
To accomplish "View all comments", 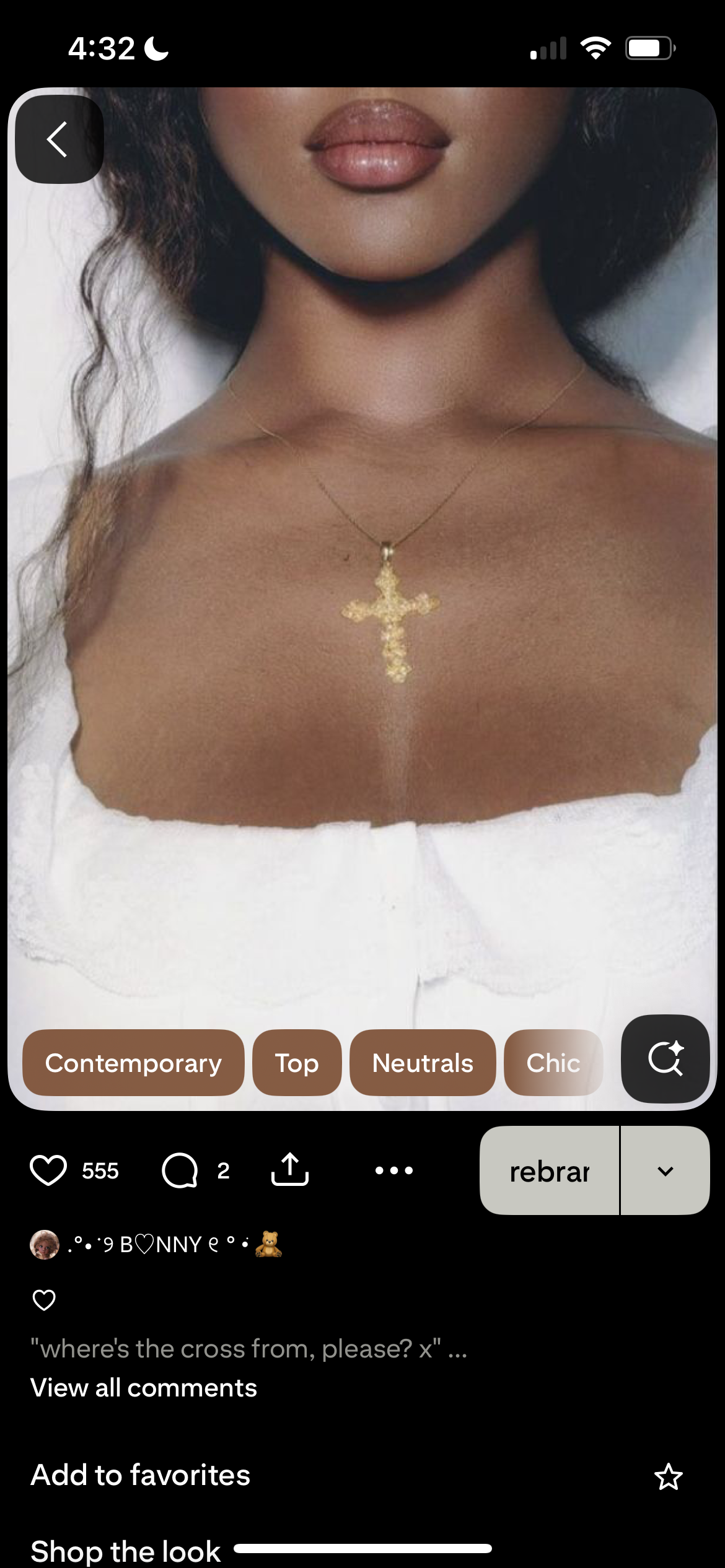I will pyautogui.click(x=144, y=1388).
